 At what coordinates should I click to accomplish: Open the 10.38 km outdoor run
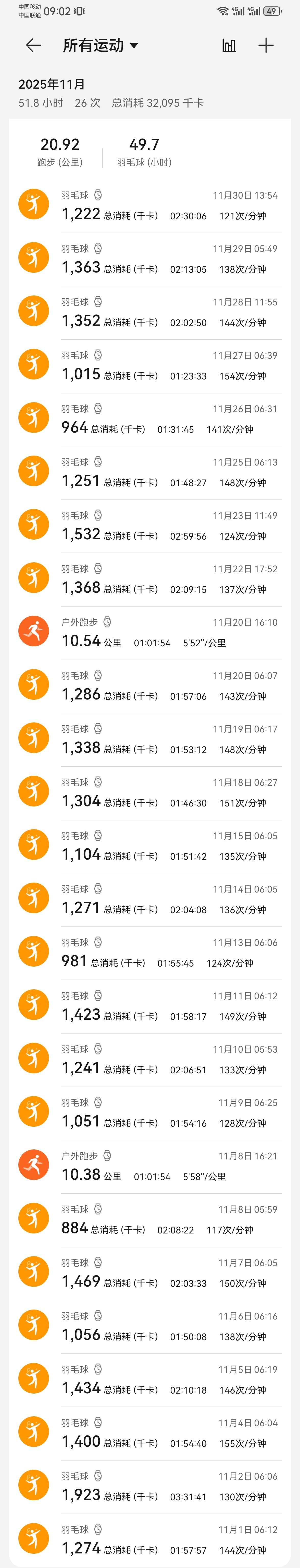tap(150, 1167)
